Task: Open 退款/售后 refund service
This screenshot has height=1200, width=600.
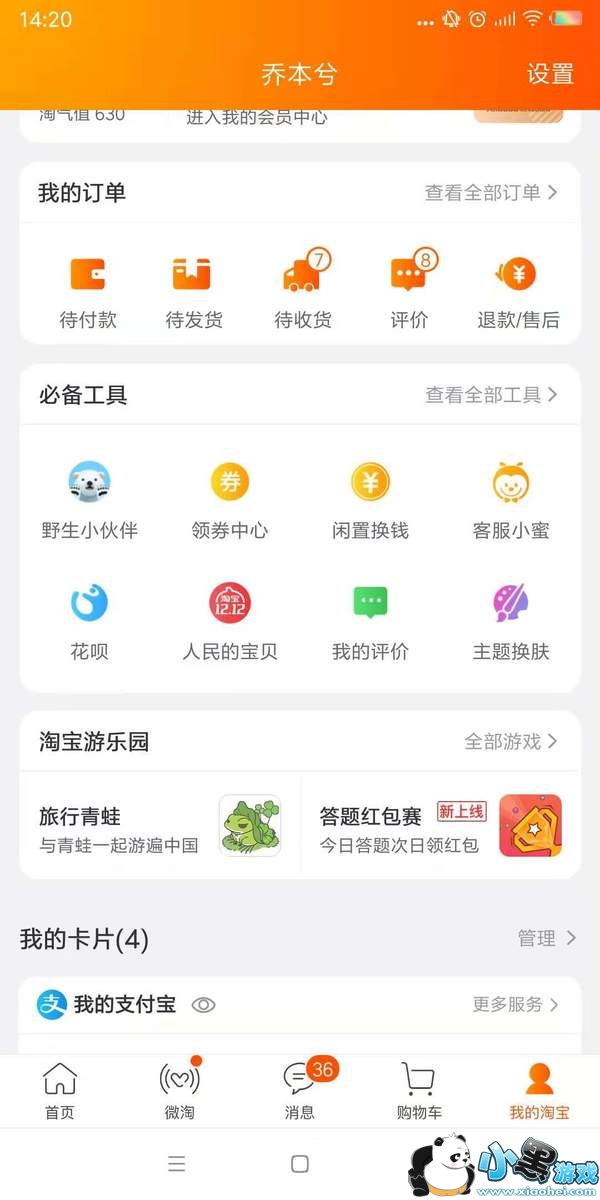Action: 518,291
